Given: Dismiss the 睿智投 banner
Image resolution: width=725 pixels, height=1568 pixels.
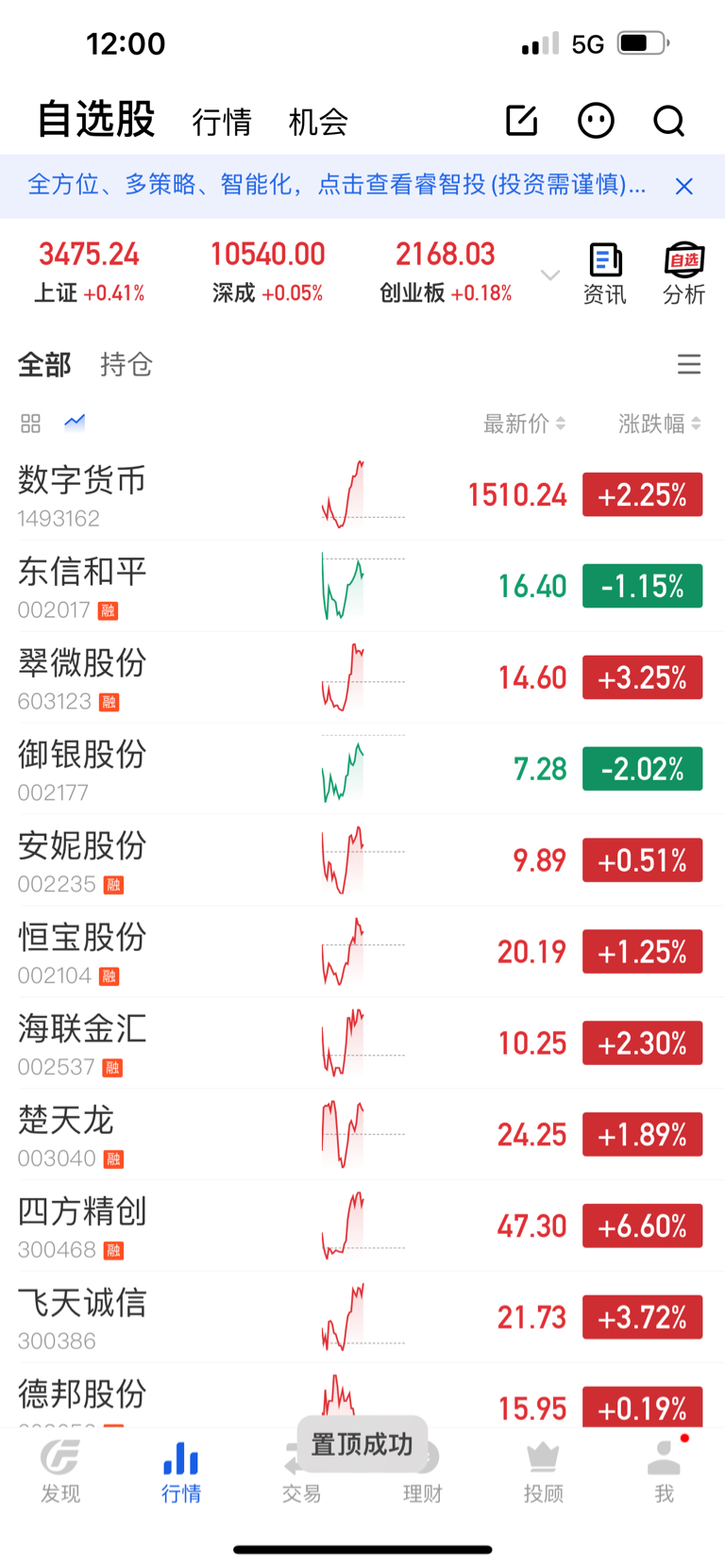Looking at the screenshot, I should [684, 186].
